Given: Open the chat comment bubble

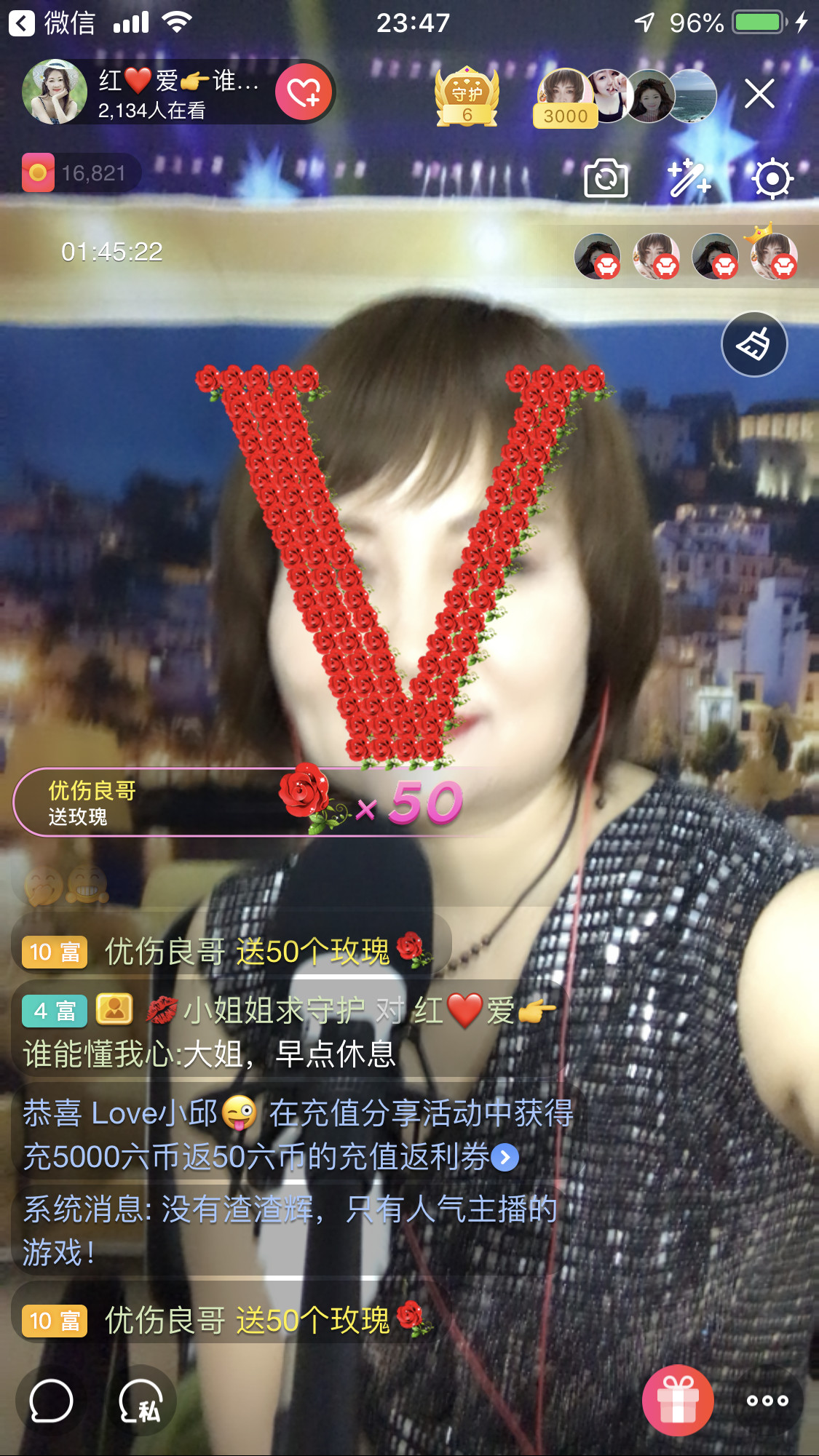Looking at the screenshot, I should [x=51, y=1401].
